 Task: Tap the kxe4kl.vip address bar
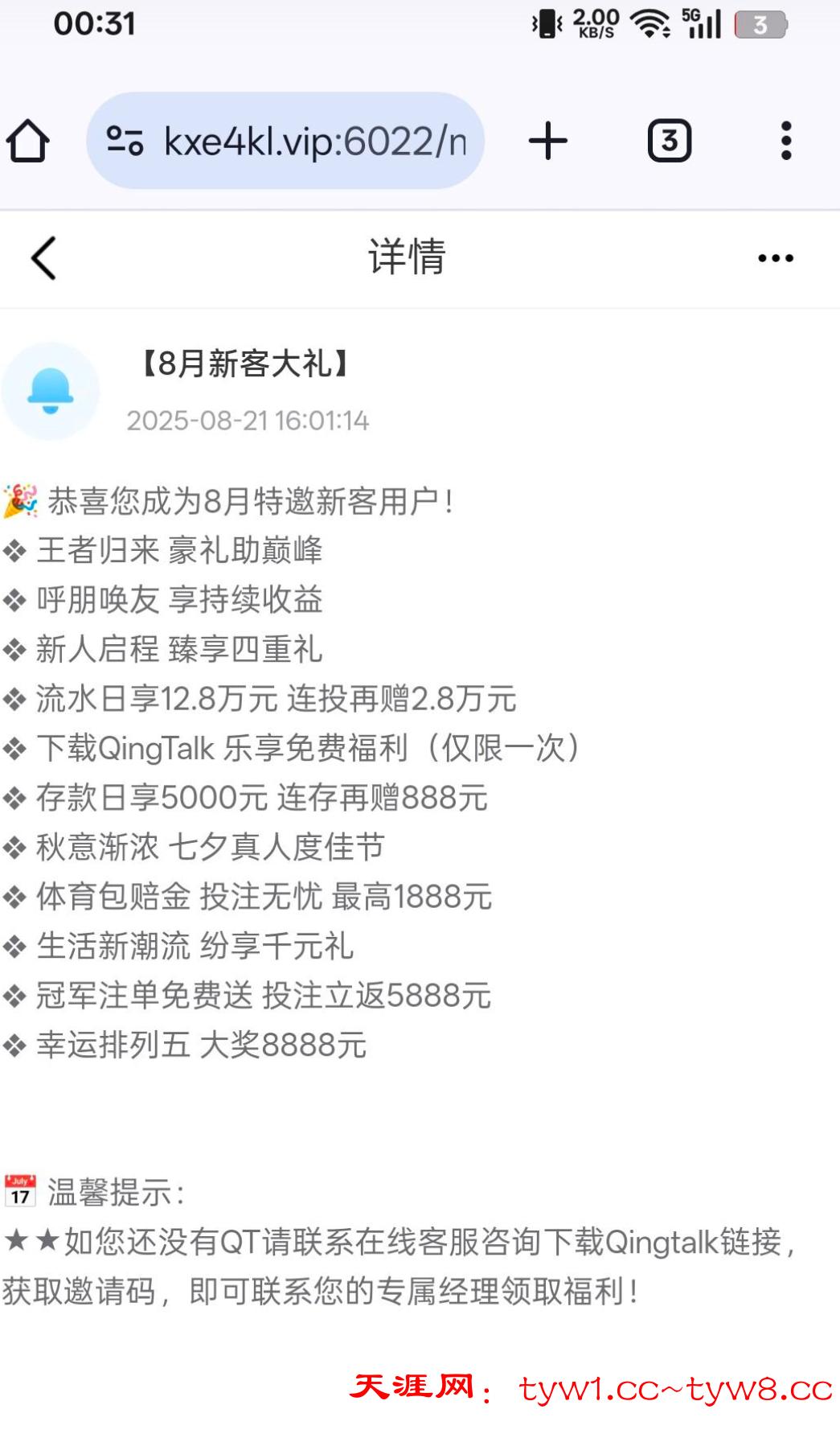(x=315, y=142)
